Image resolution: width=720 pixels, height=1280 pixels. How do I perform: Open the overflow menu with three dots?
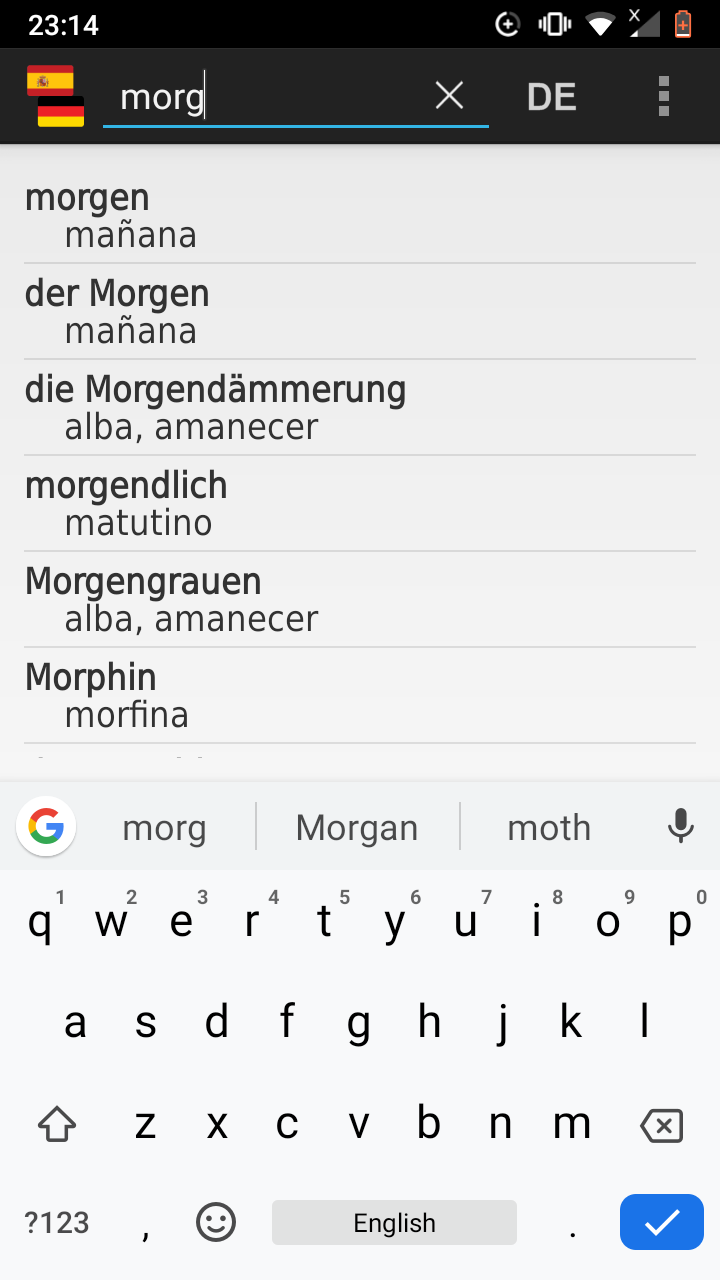coord(664,96)
